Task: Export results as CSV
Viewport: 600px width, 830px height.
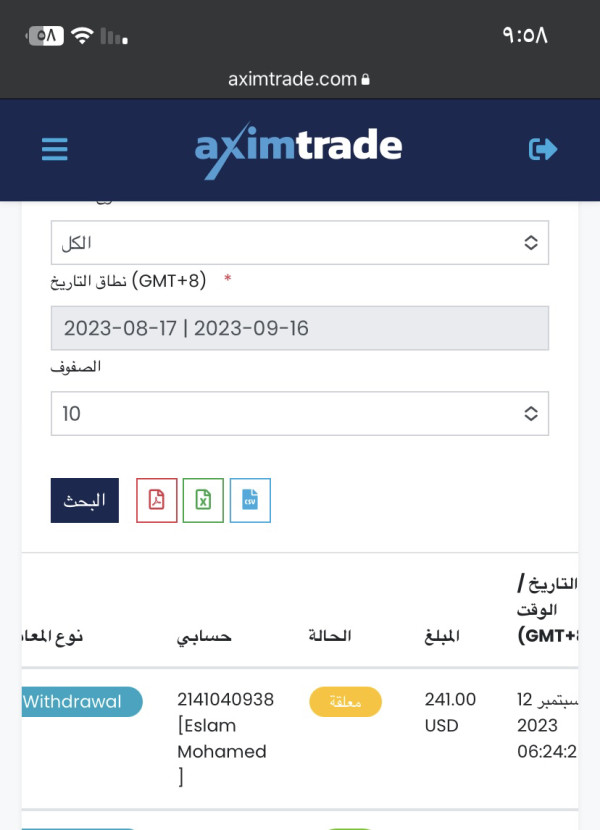Action: pos(250,500)
